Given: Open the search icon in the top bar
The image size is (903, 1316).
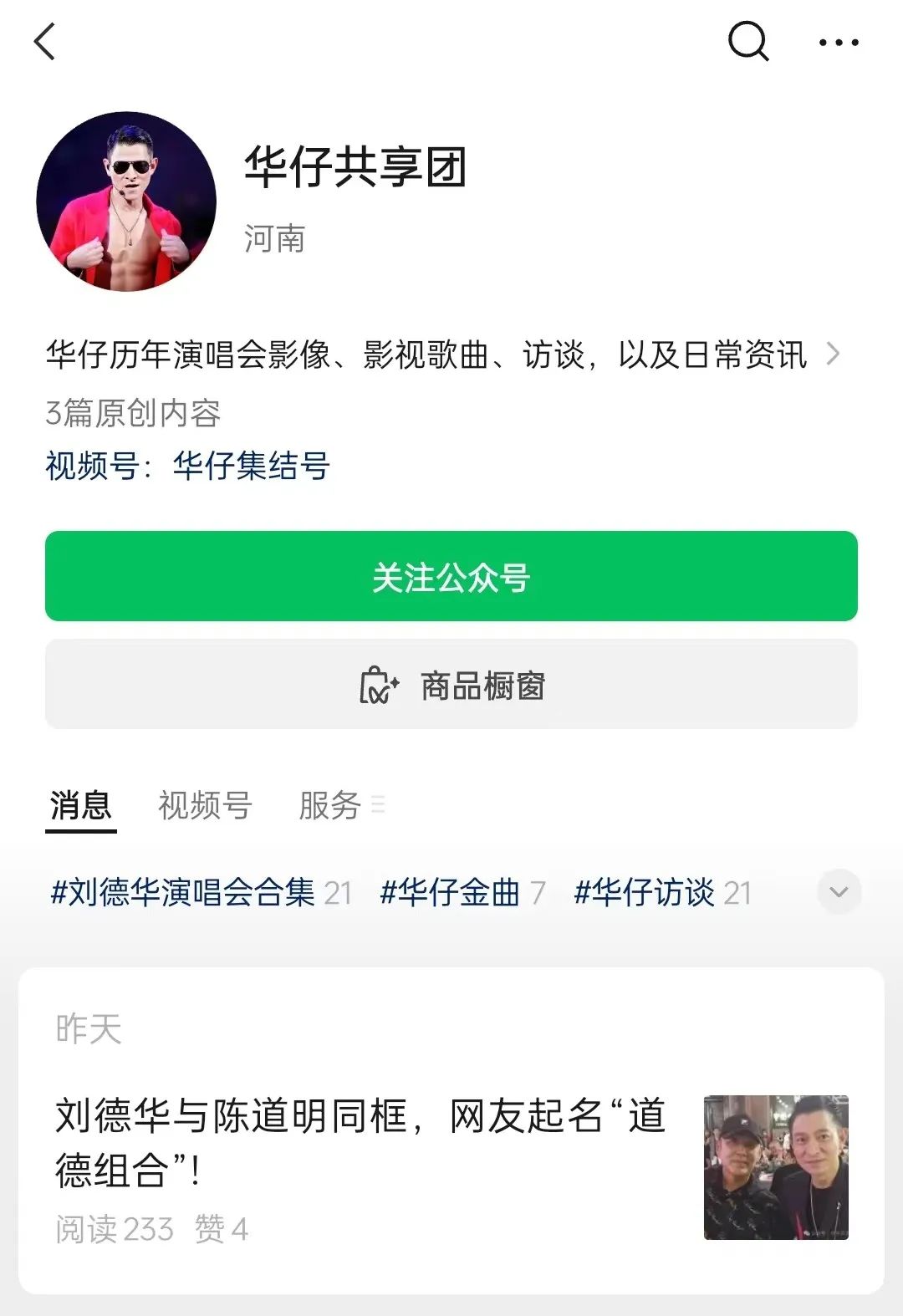Looking at the screenshot, I should tap(747, 42).
